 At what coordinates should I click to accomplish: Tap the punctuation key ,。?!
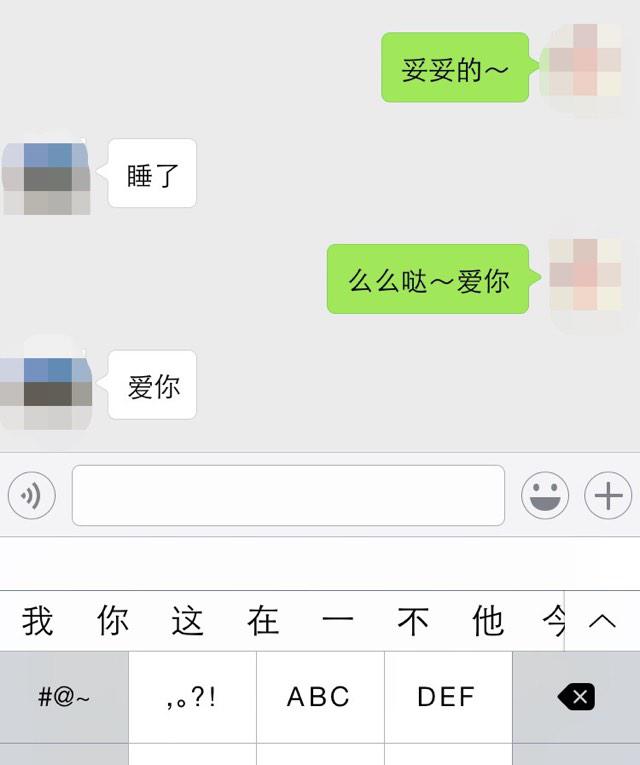tap(192, 697)
